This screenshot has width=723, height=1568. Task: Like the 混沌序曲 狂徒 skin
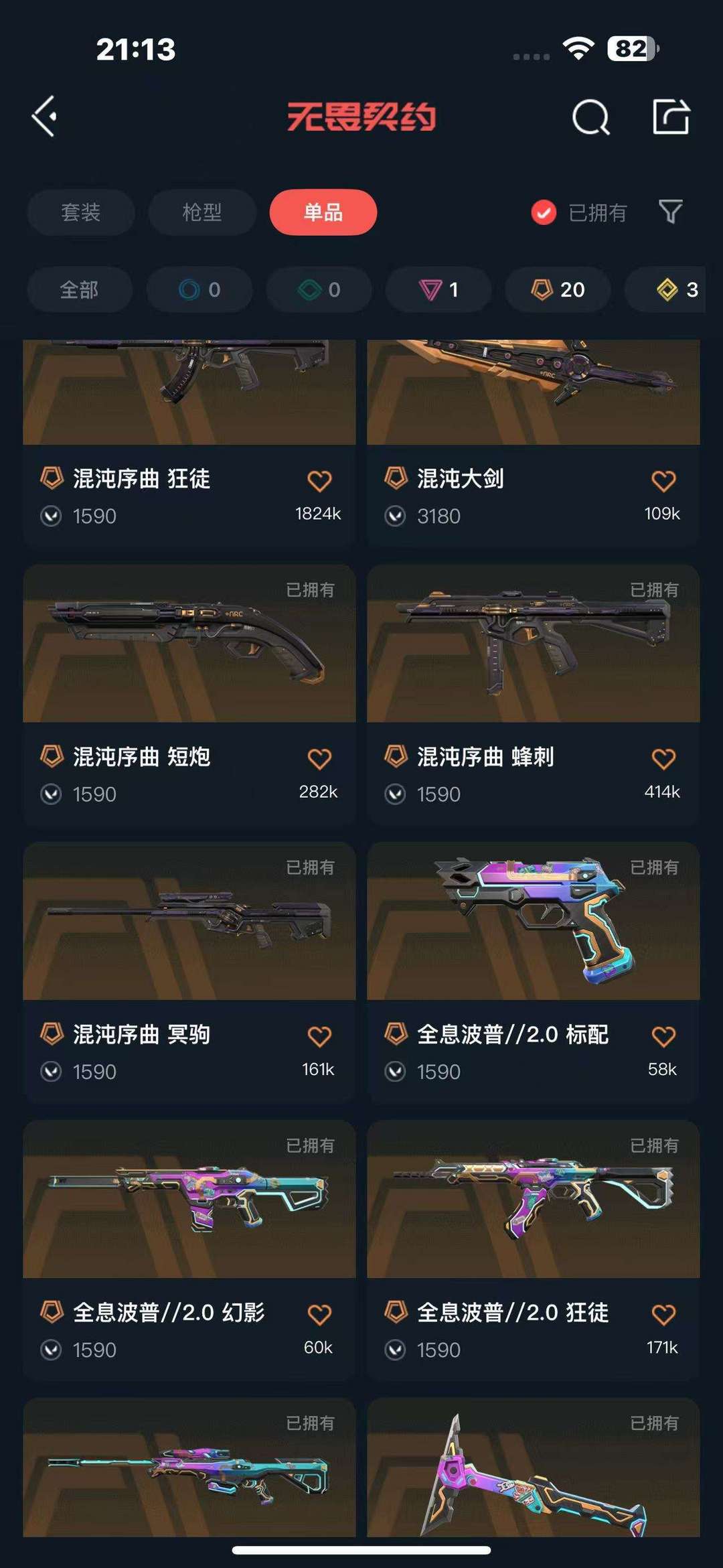coord(319,481)
